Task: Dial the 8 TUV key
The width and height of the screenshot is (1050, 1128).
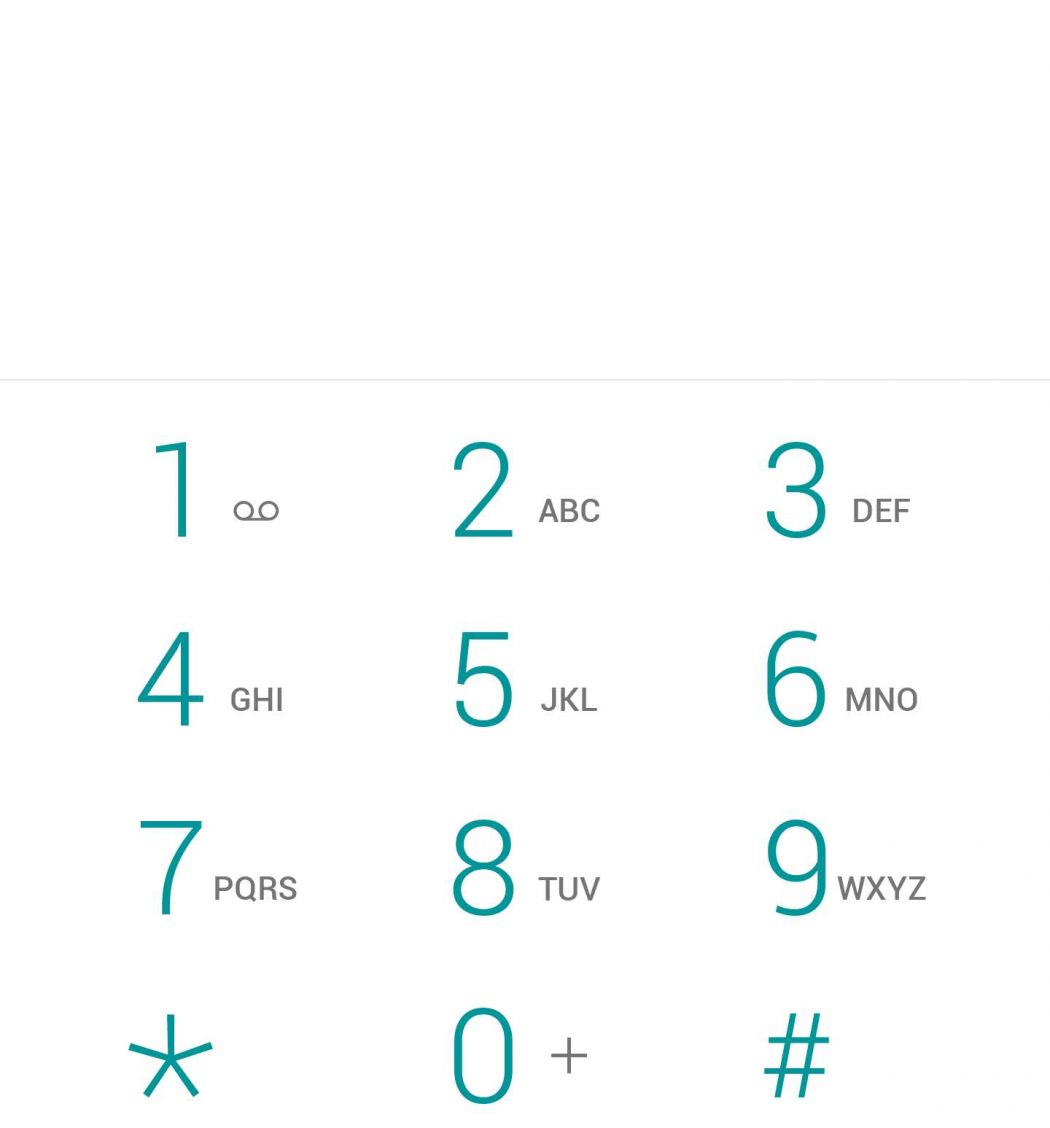Action: point(524,868)
